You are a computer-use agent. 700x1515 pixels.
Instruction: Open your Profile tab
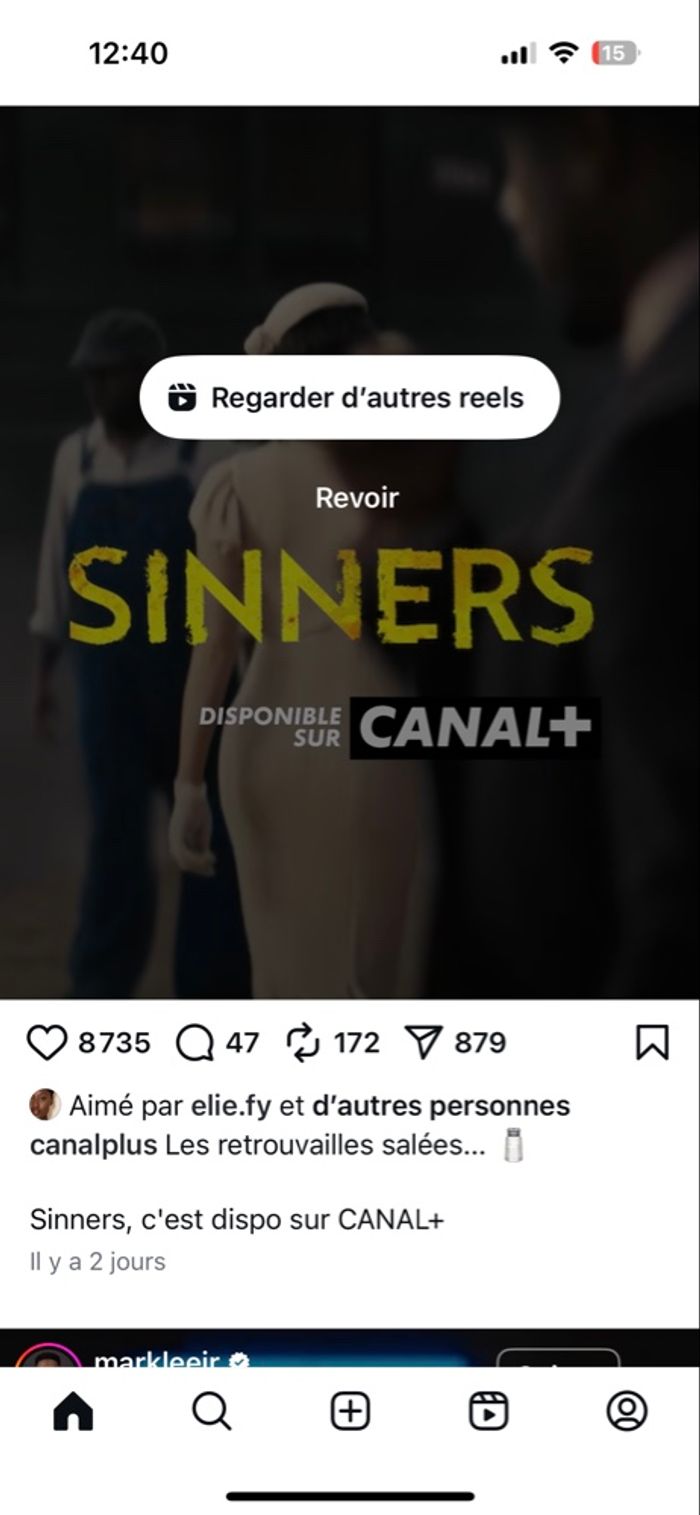[627, 1412]
